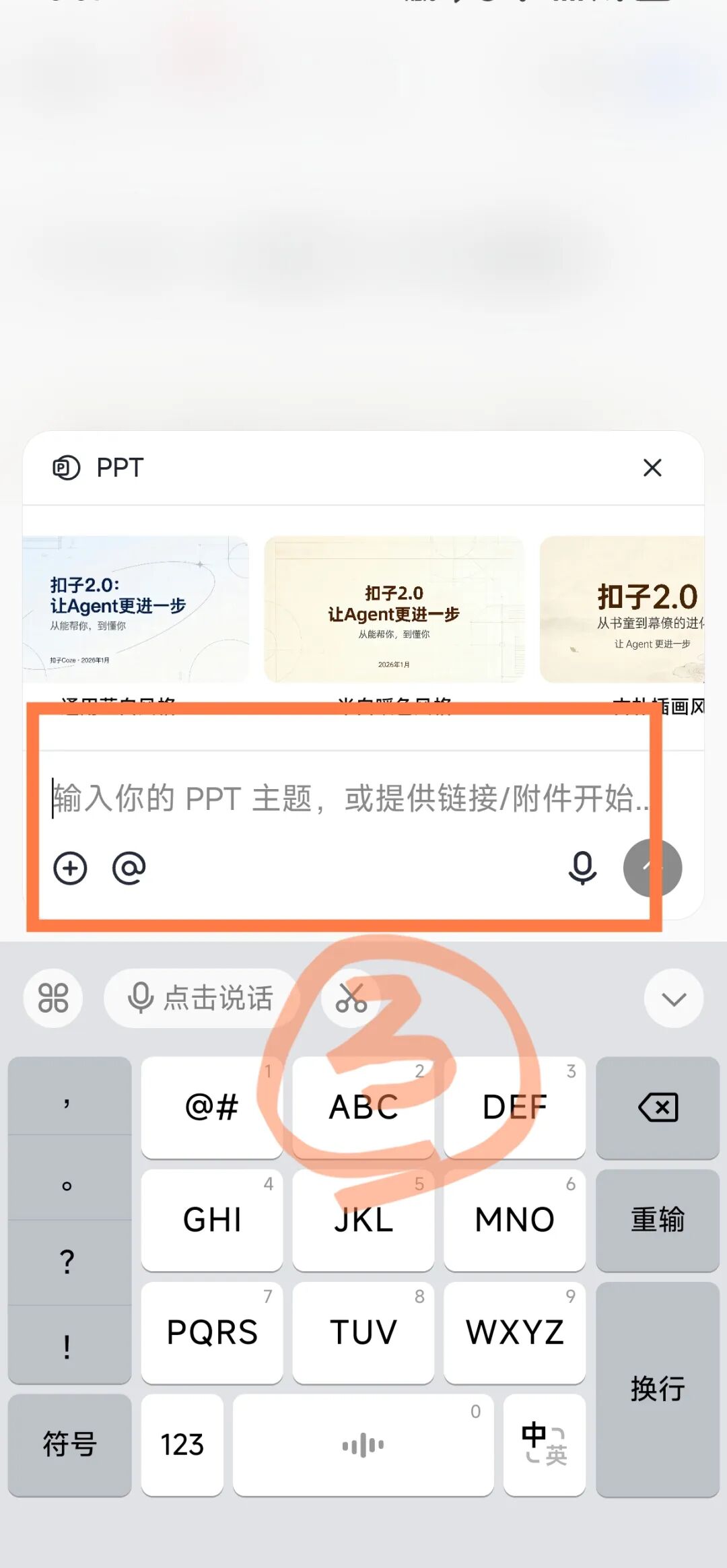The height and width of the screenshot is (1568, 727).
Task: Tap the circular send arrow button
Action: (654, 868)
